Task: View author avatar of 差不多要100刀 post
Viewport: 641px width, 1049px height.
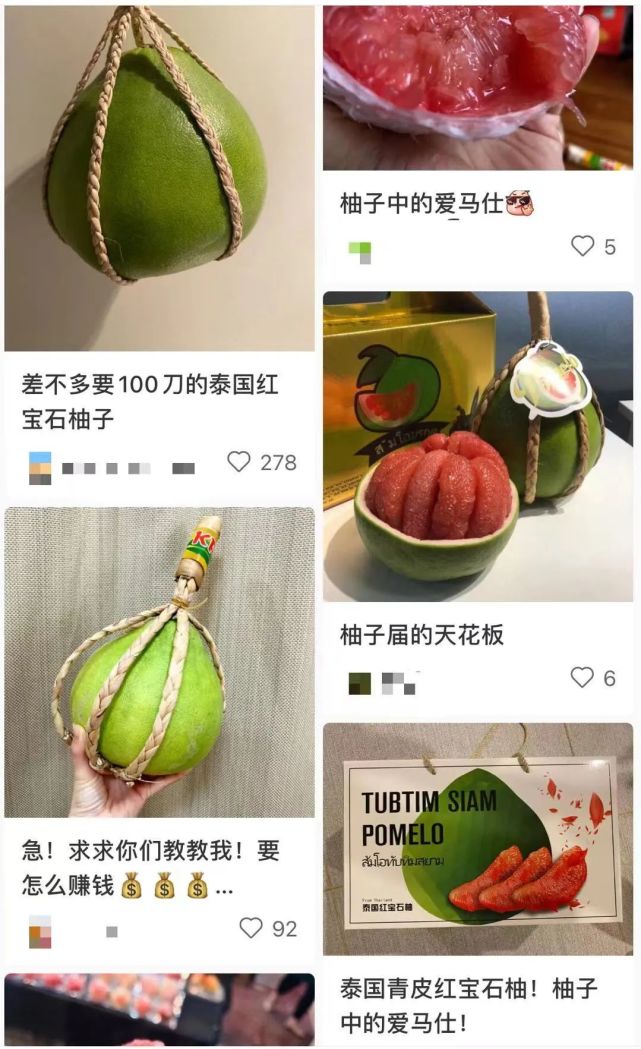Action: point(40,467)
